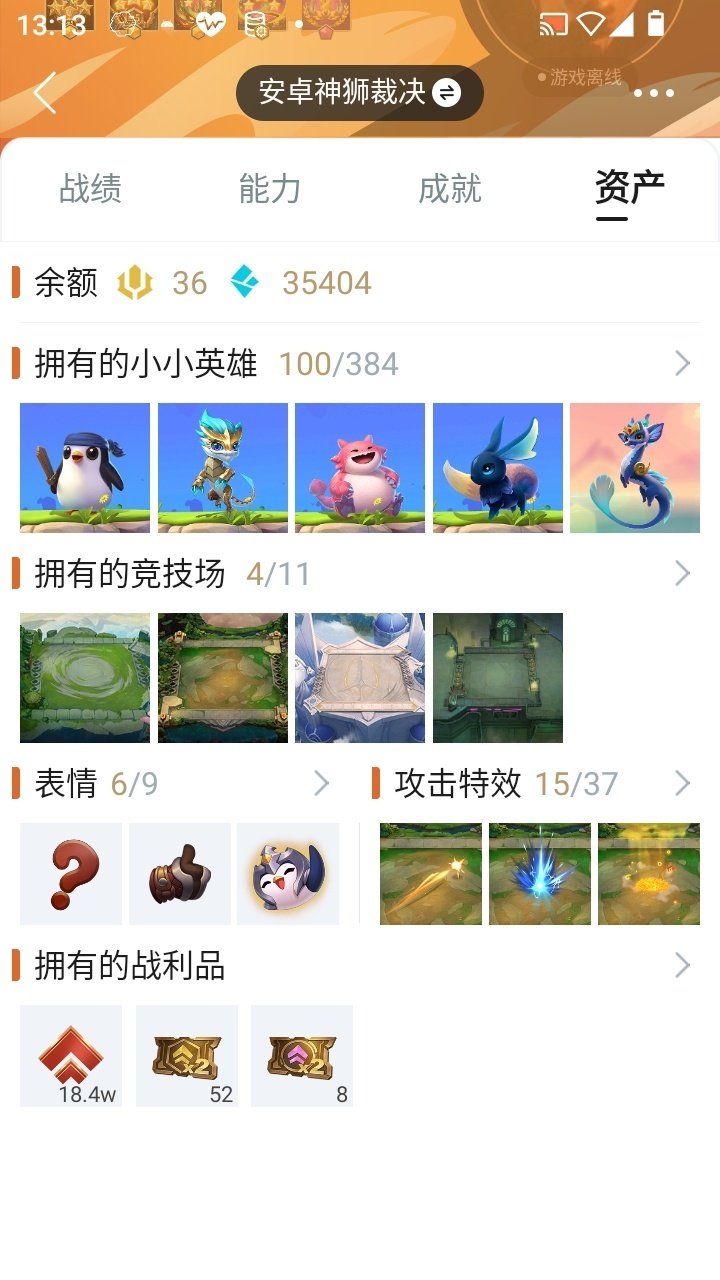
Task: Tap the back arrow at top left
Action: [x=42, y=92]
